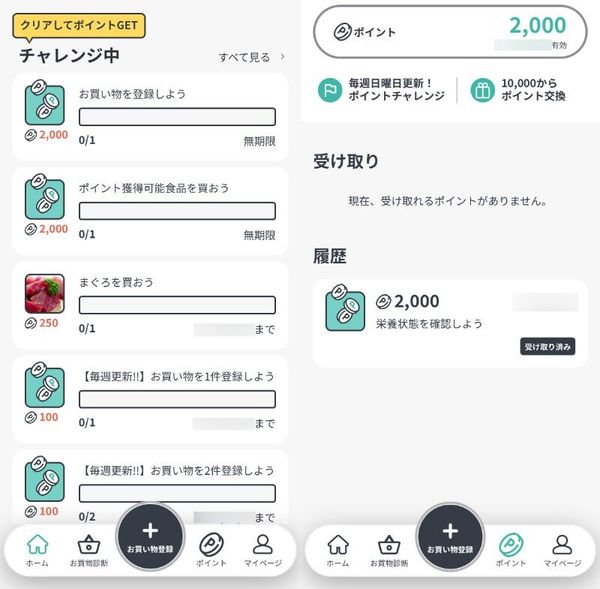
Task: Go to ホーム tab from the points screen
Action: click(x=338, y=551)
